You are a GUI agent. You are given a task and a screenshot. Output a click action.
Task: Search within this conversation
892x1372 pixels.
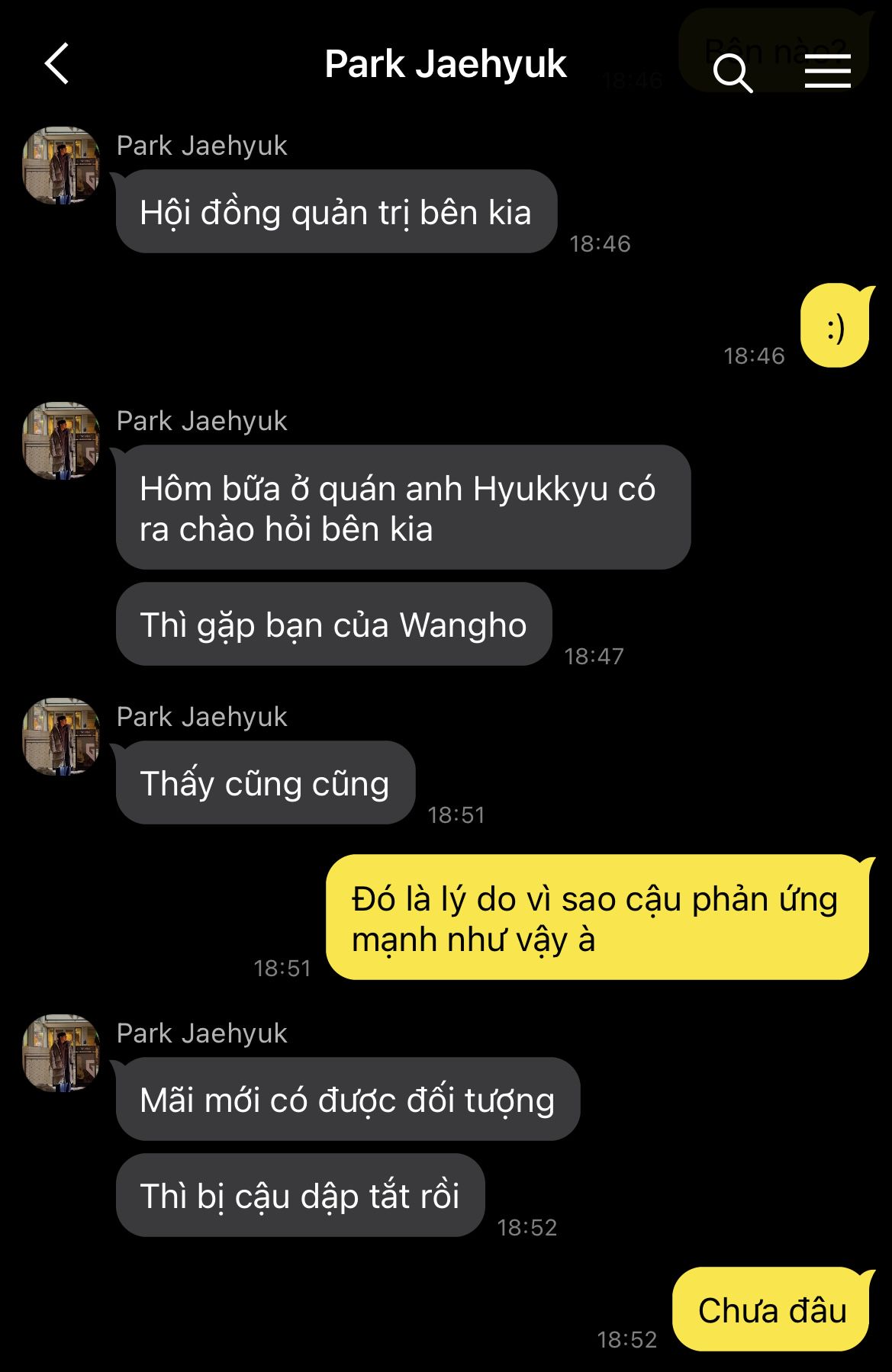click(x=732, y=72)
